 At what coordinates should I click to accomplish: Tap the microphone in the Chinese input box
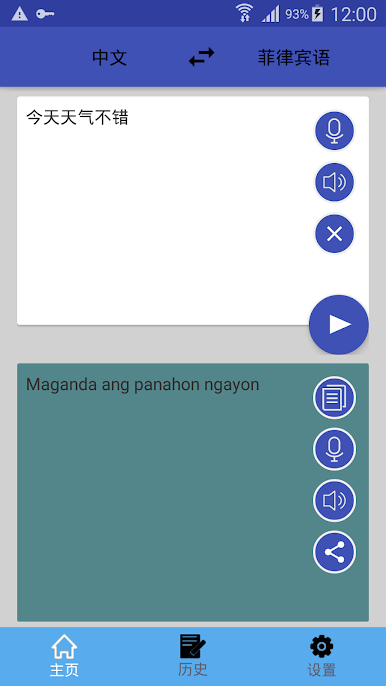[x=334, y=131]
